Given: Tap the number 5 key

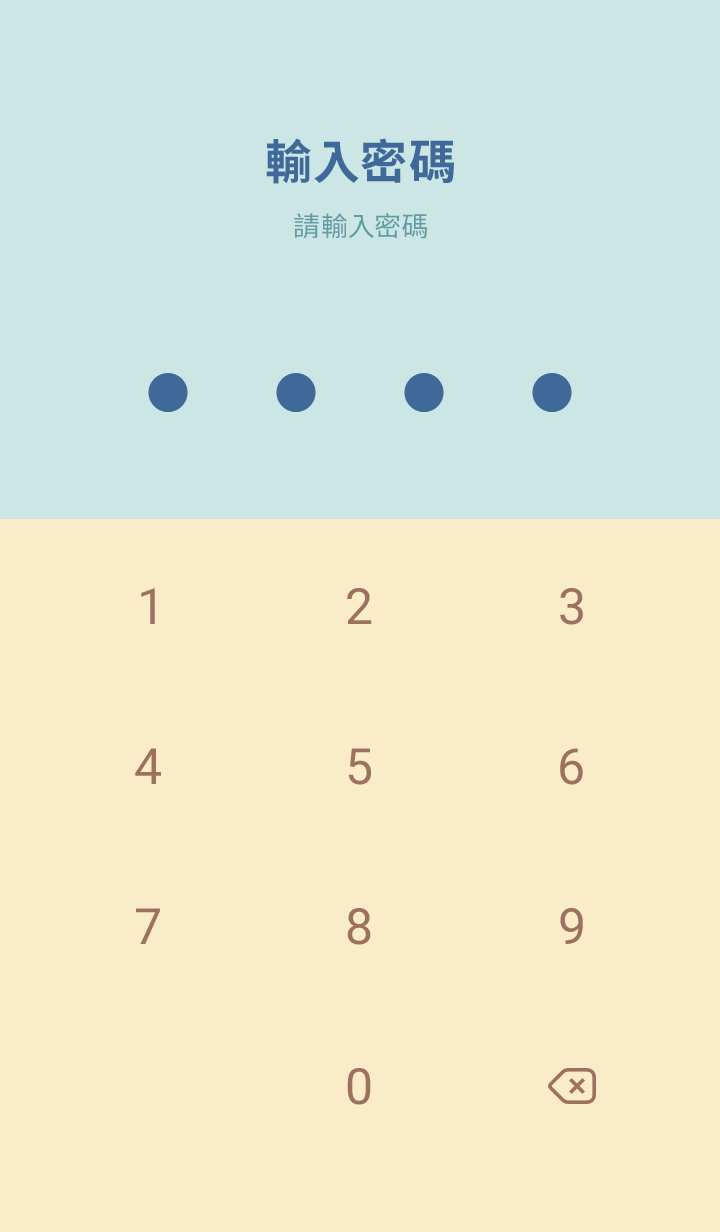Looking at the screenshot, I should coord(359,767).
